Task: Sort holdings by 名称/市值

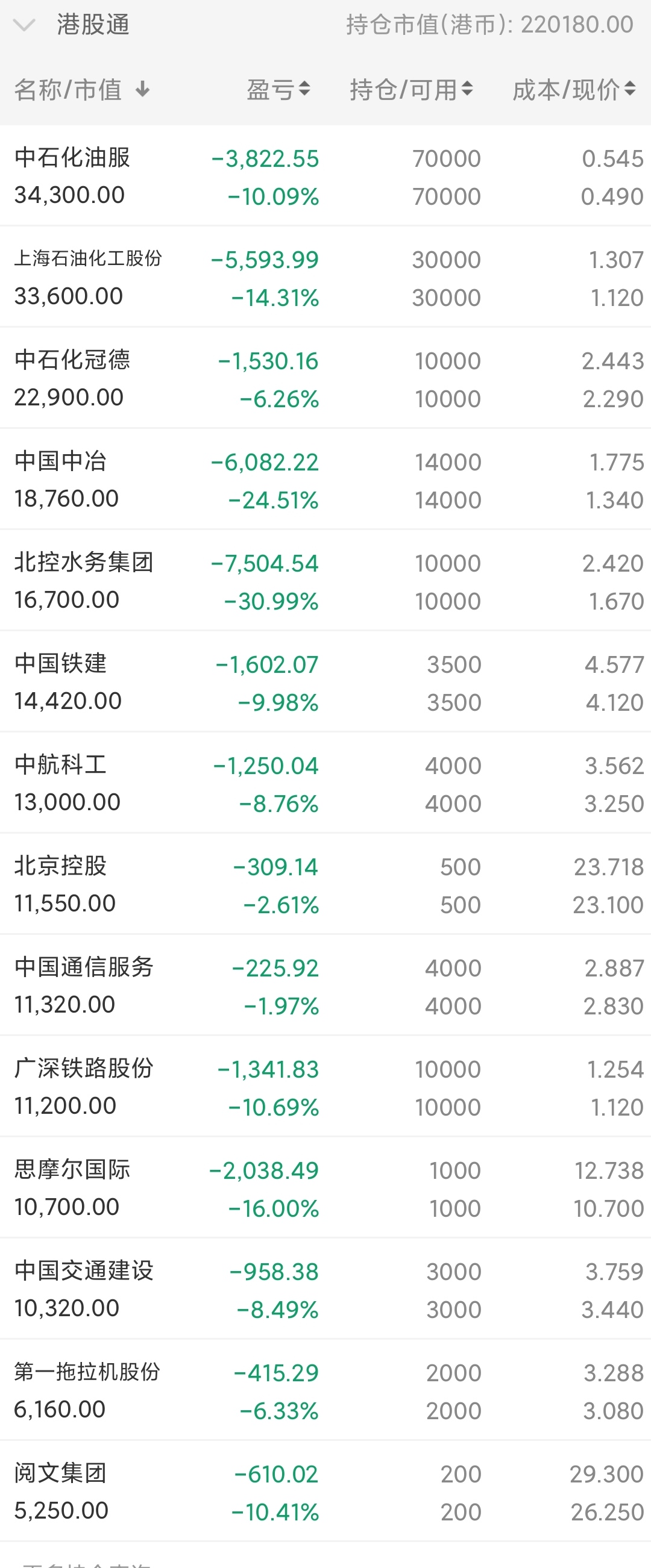Action: click(81, 90)
